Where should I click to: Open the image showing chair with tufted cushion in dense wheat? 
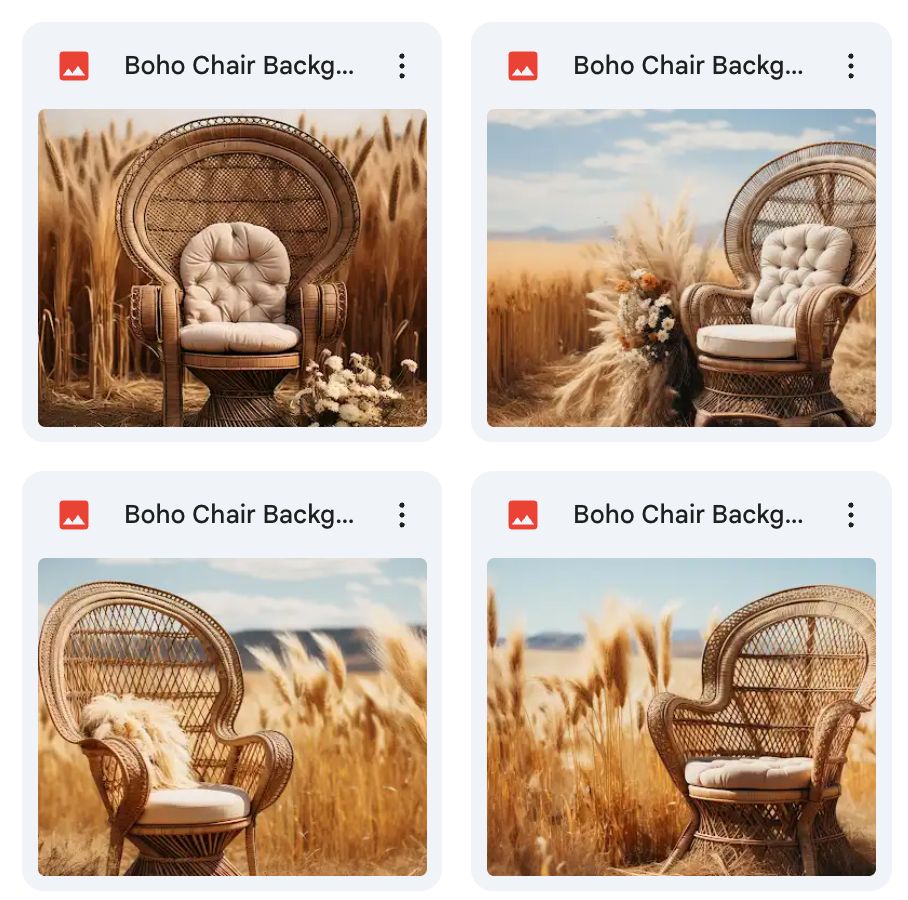click(x=232, y=268)
